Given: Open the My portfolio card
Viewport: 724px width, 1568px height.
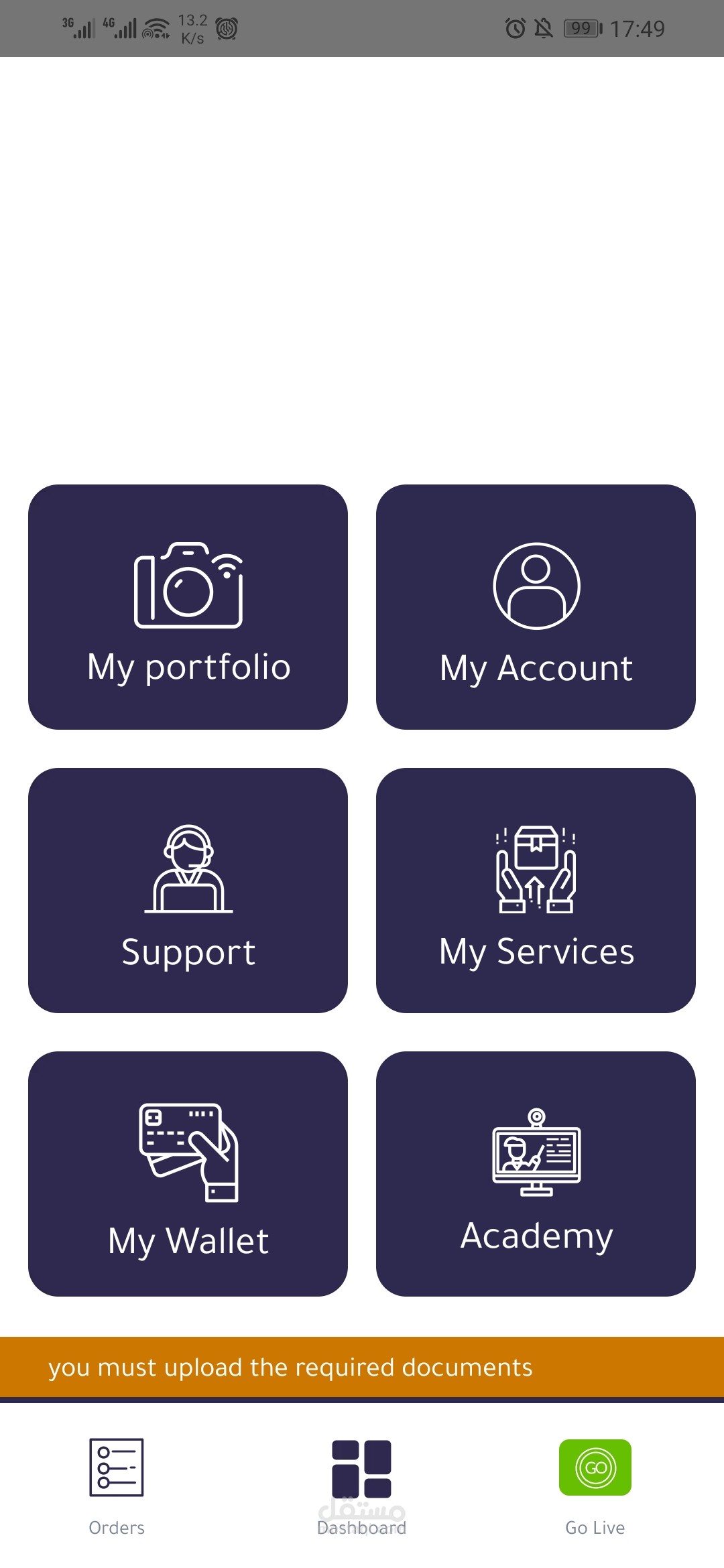Looking at the screenshot, I should [188, 607].
